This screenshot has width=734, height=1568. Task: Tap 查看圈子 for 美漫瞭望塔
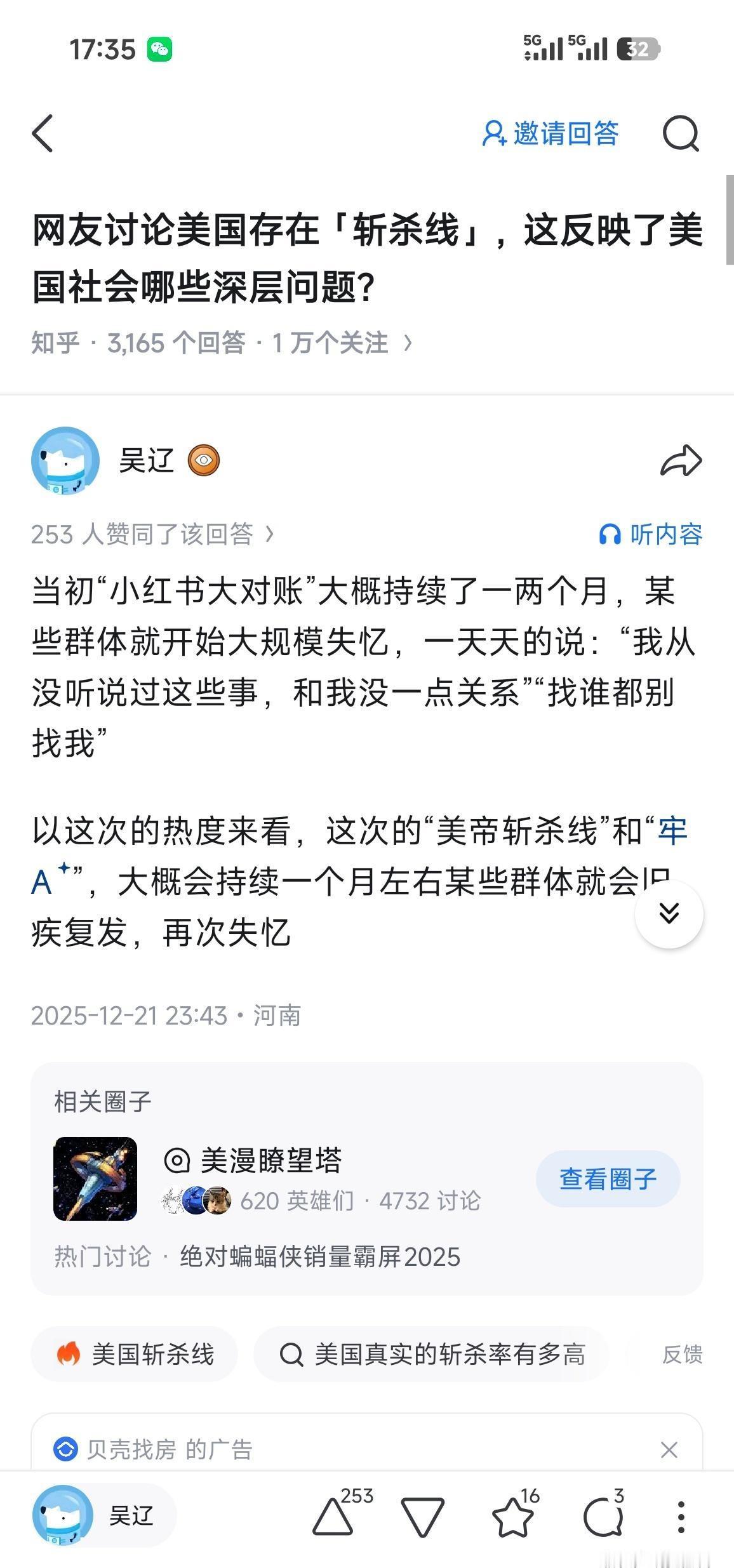(606, 1178)
